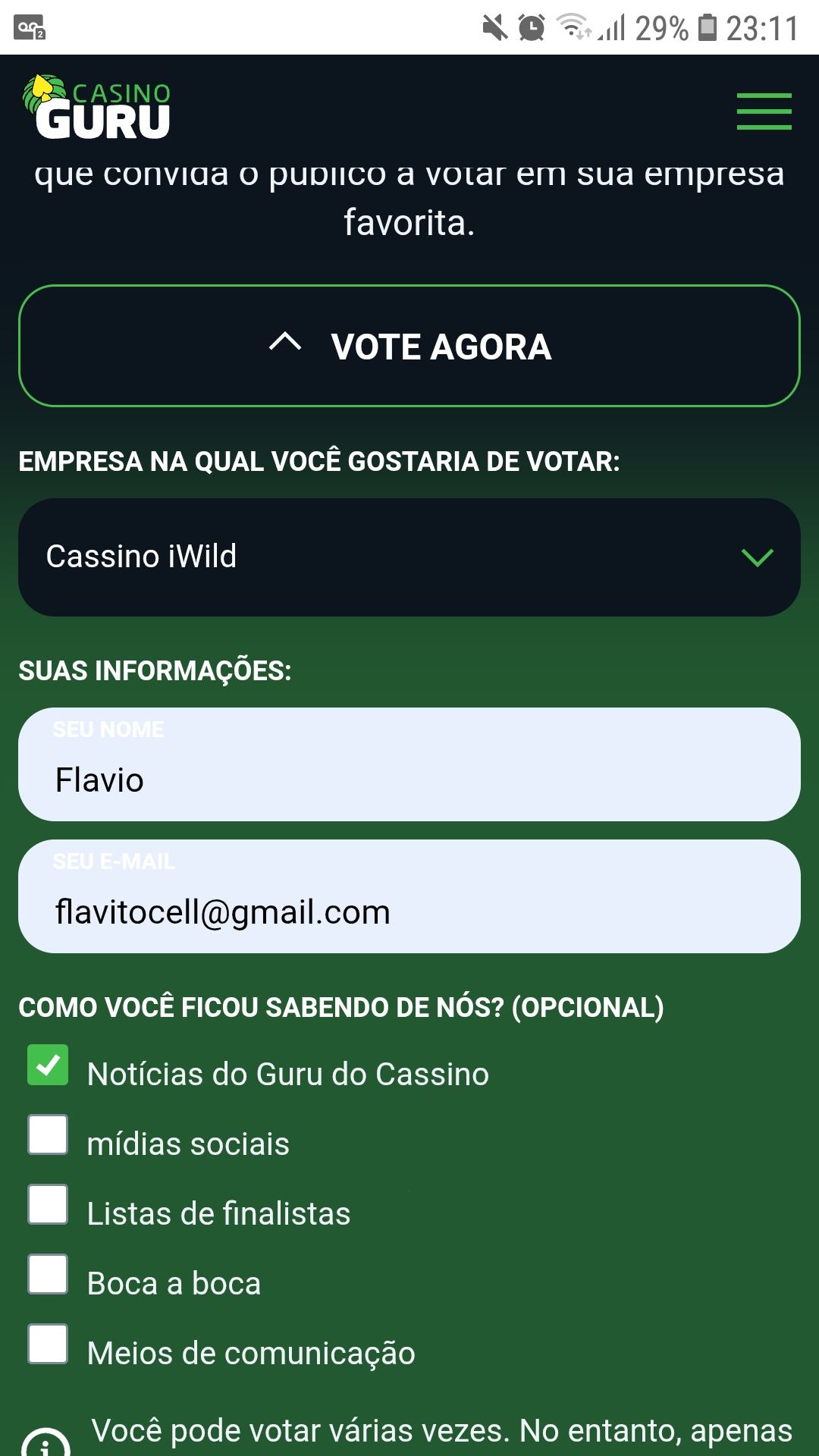819x1456 pixels.
Task: Click the green chevron beside Cassino iWild
Action: (x=756, y=559)
